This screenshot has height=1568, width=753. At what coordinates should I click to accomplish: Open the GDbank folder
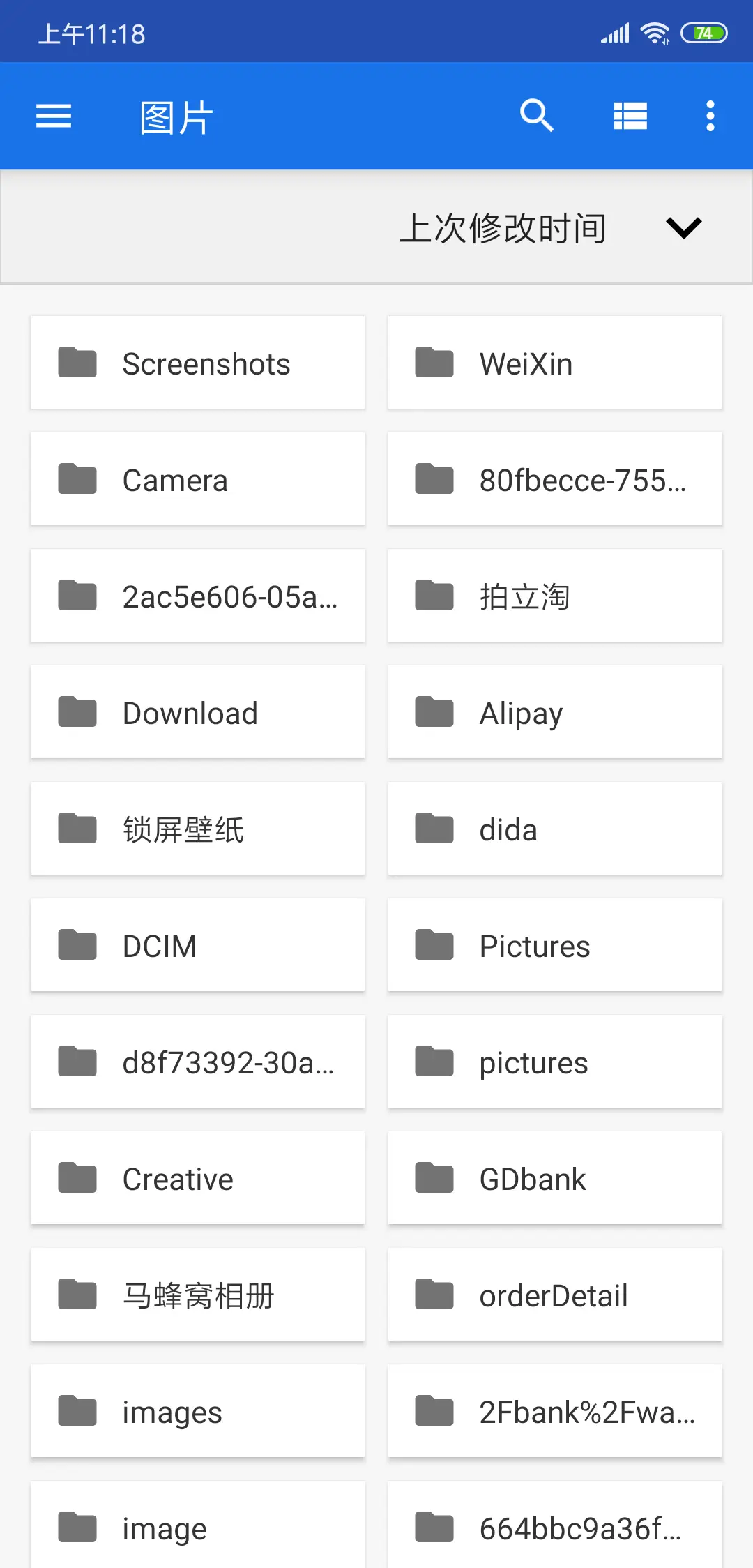[x=555, y=1178]
